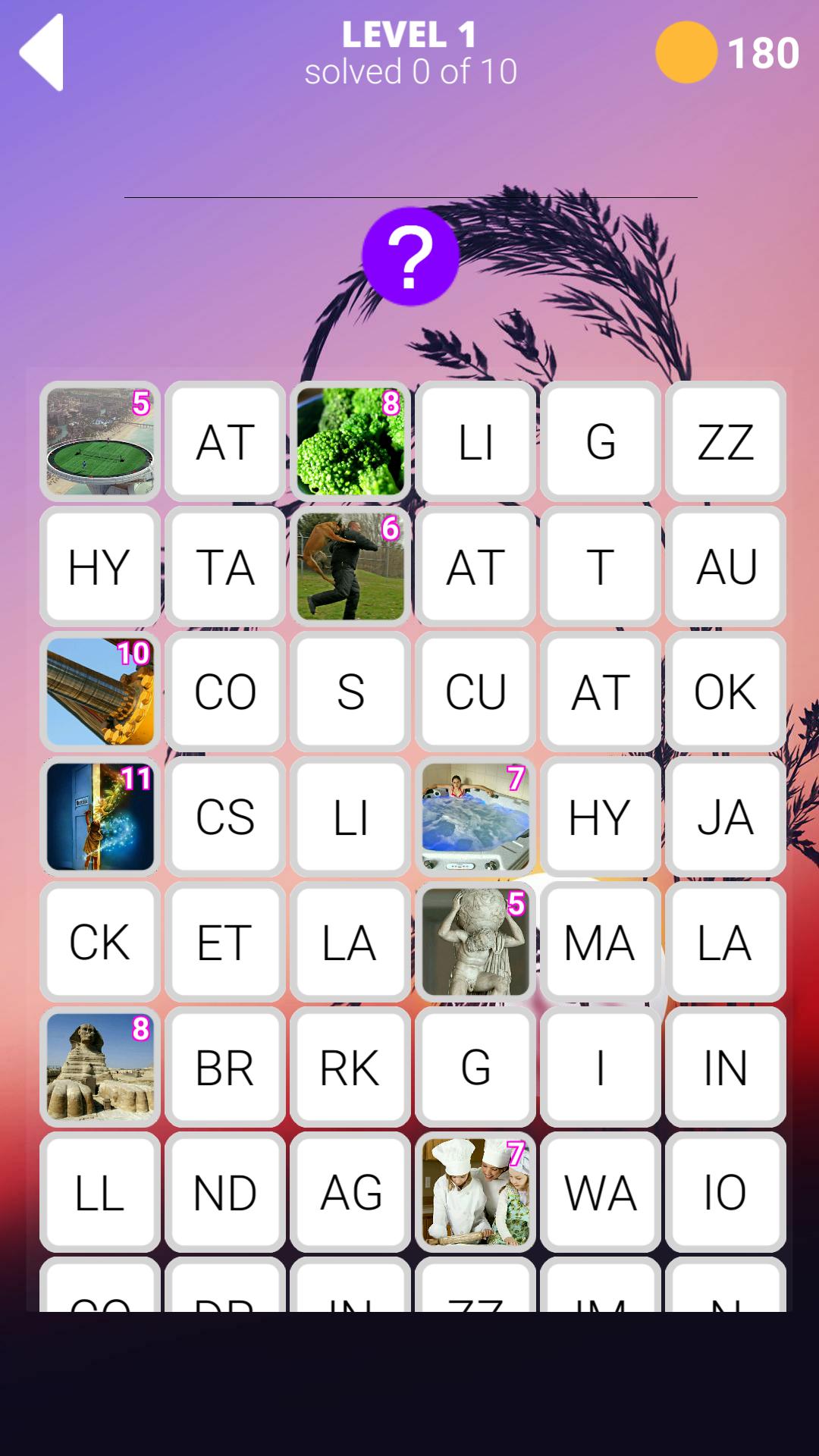This screenshot has height=1456, width=819.
Task: Tap the WA letter tile
Action: click(601, 1192)
